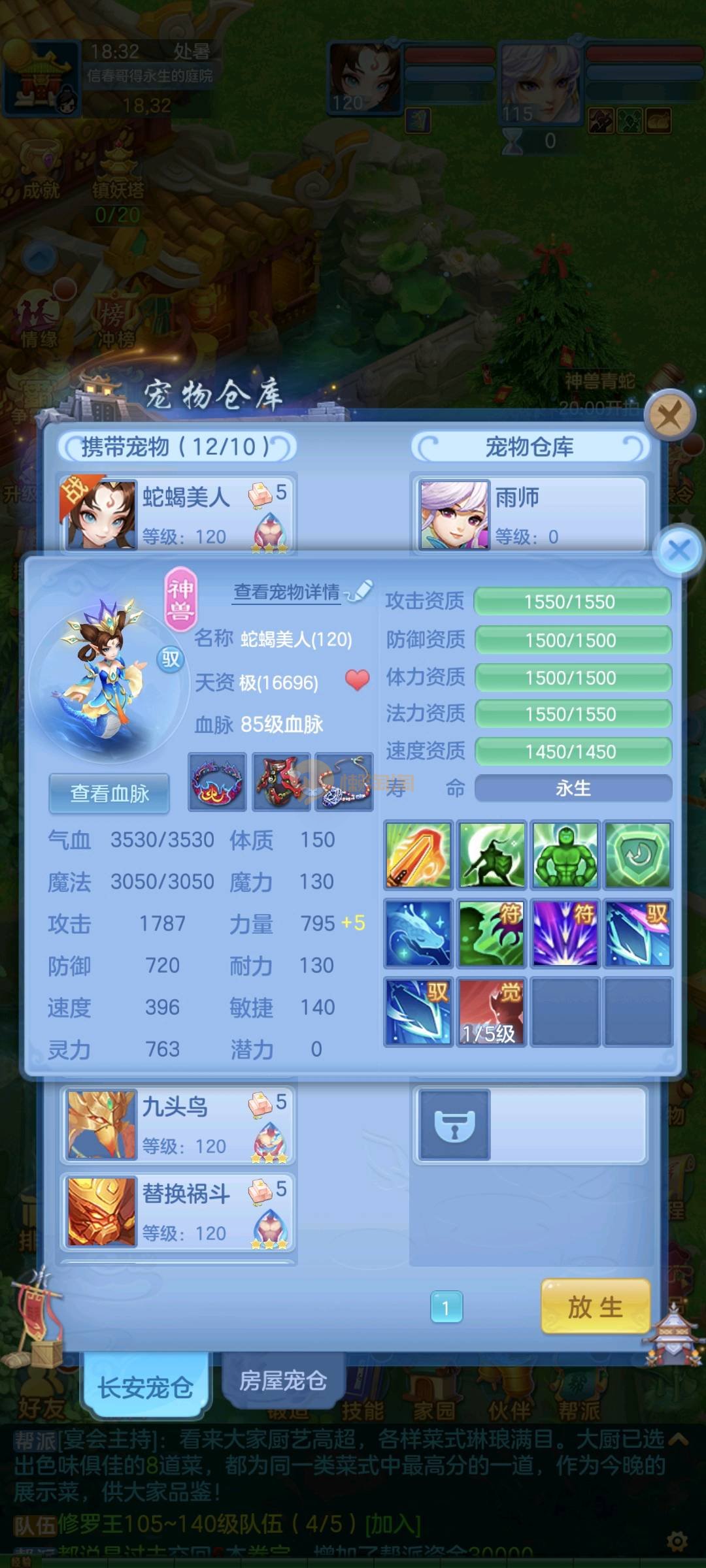Viewport: 706px width, 1568px height.
Task: Select the 九头鸟 pet row
Action: tap(178, 1124)
